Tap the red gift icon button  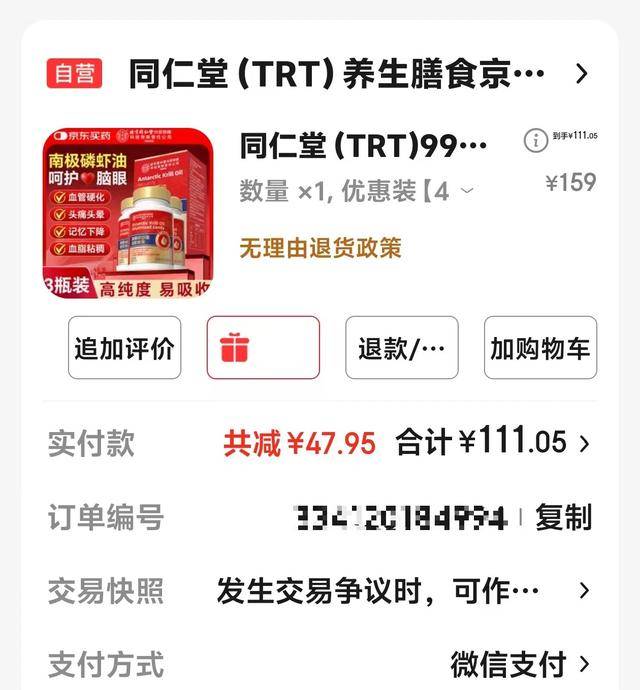coord(263,348)
